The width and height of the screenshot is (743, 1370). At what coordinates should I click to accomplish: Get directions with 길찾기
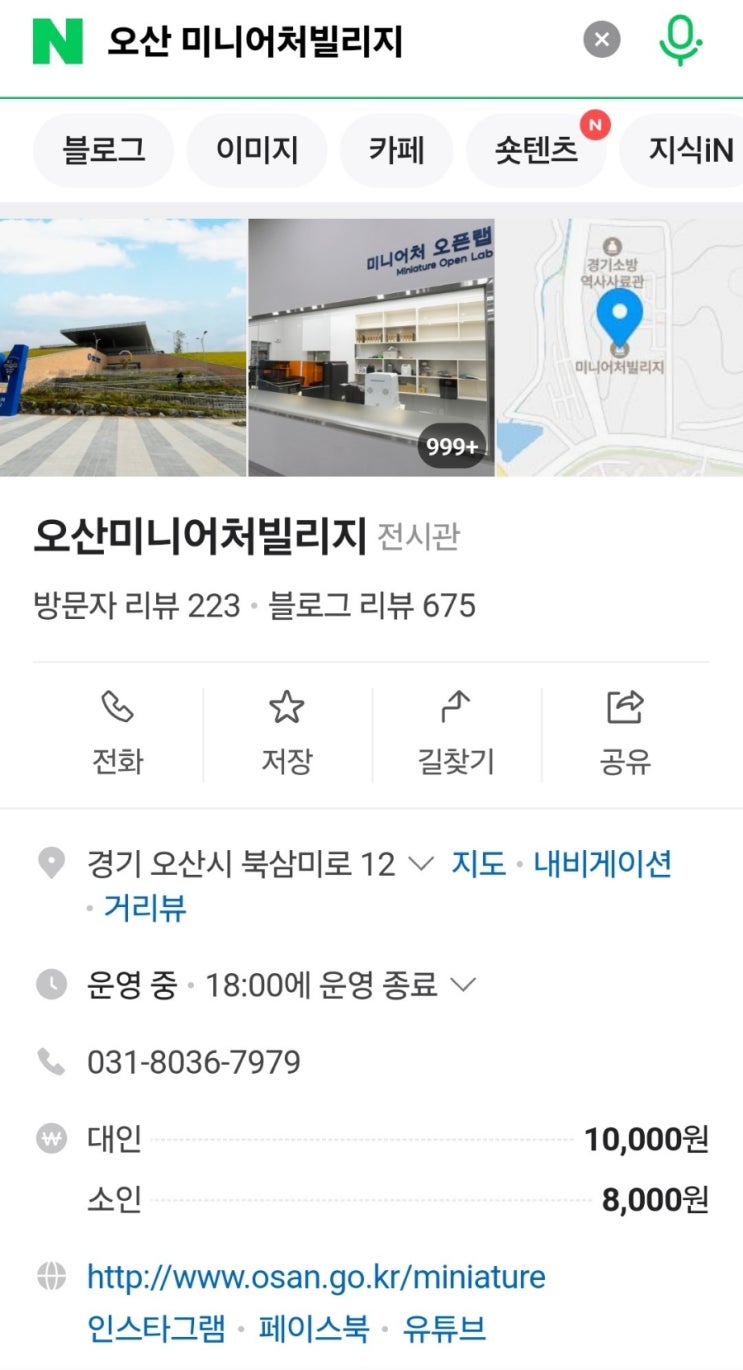(456, 734)
